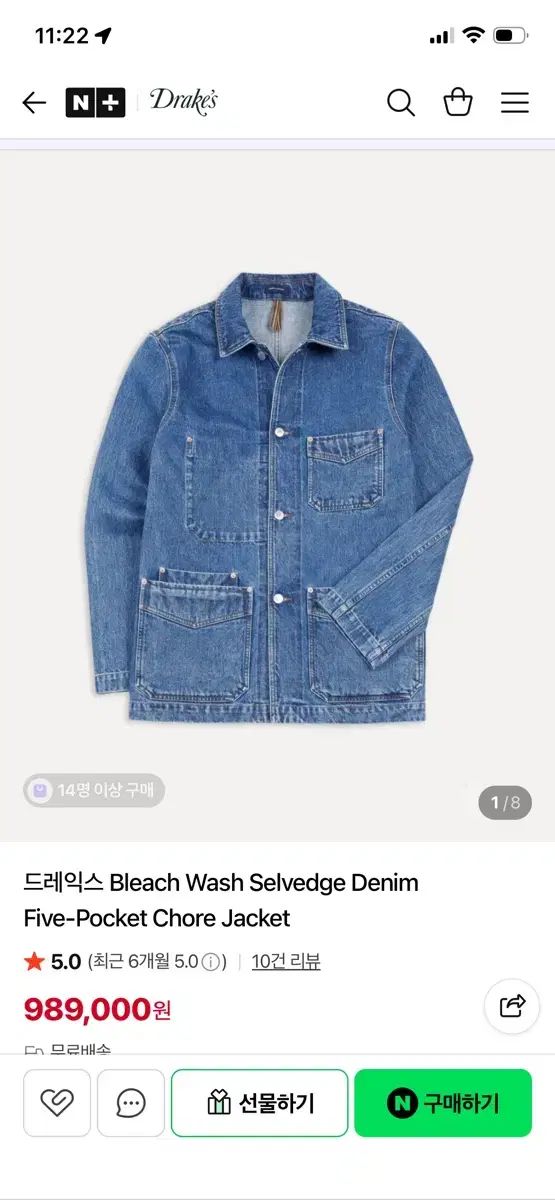Open the N+ store home logo
The image size is (555, 1200).
pyautogui.click(x=95, y=102)
